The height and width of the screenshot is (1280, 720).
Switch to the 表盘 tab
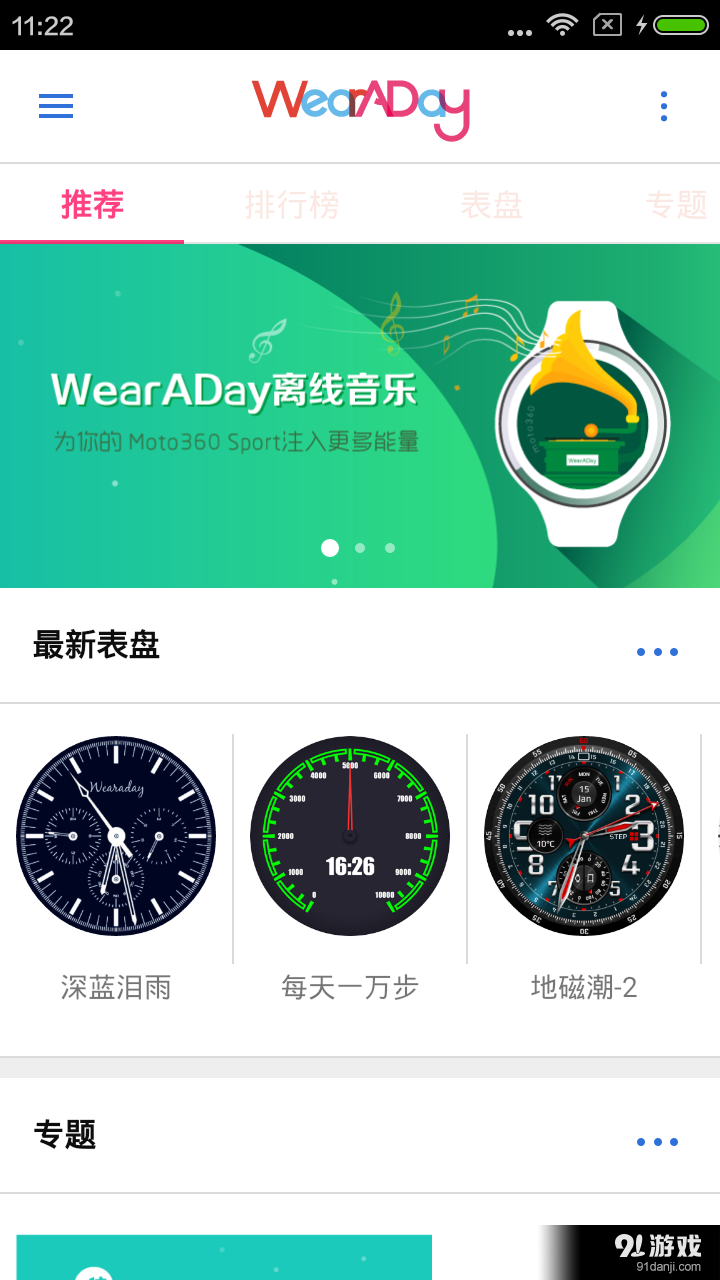(x=491, y=205)
